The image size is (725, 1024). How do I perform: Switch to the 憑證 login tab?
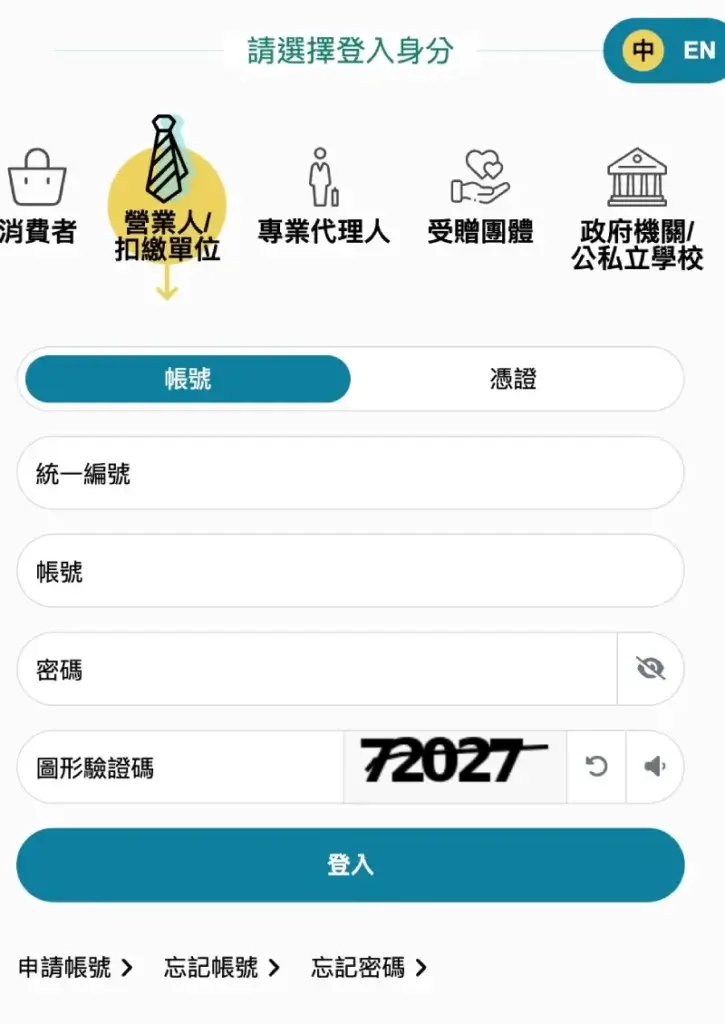tap(513, 379)
